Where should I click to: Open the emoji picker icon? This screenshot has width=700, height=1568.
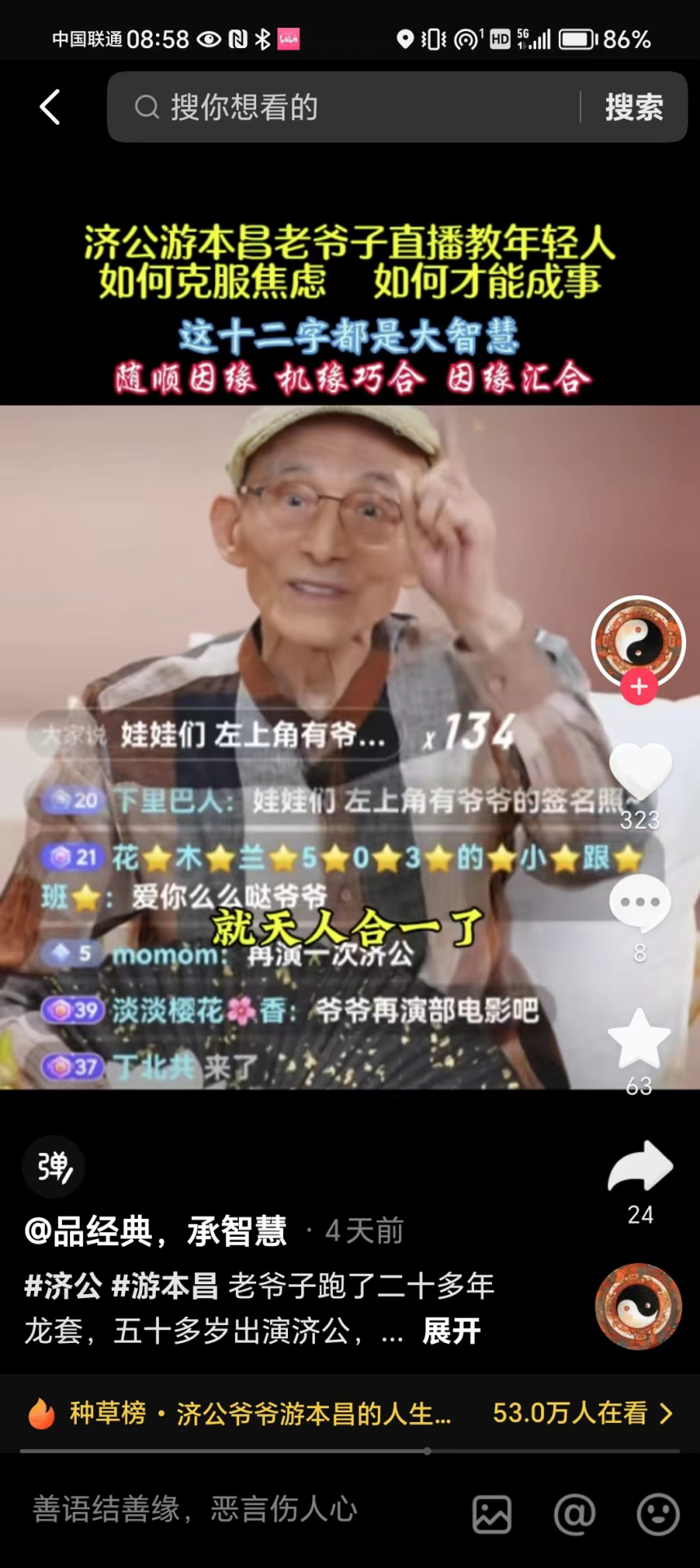pos(658,1515)
